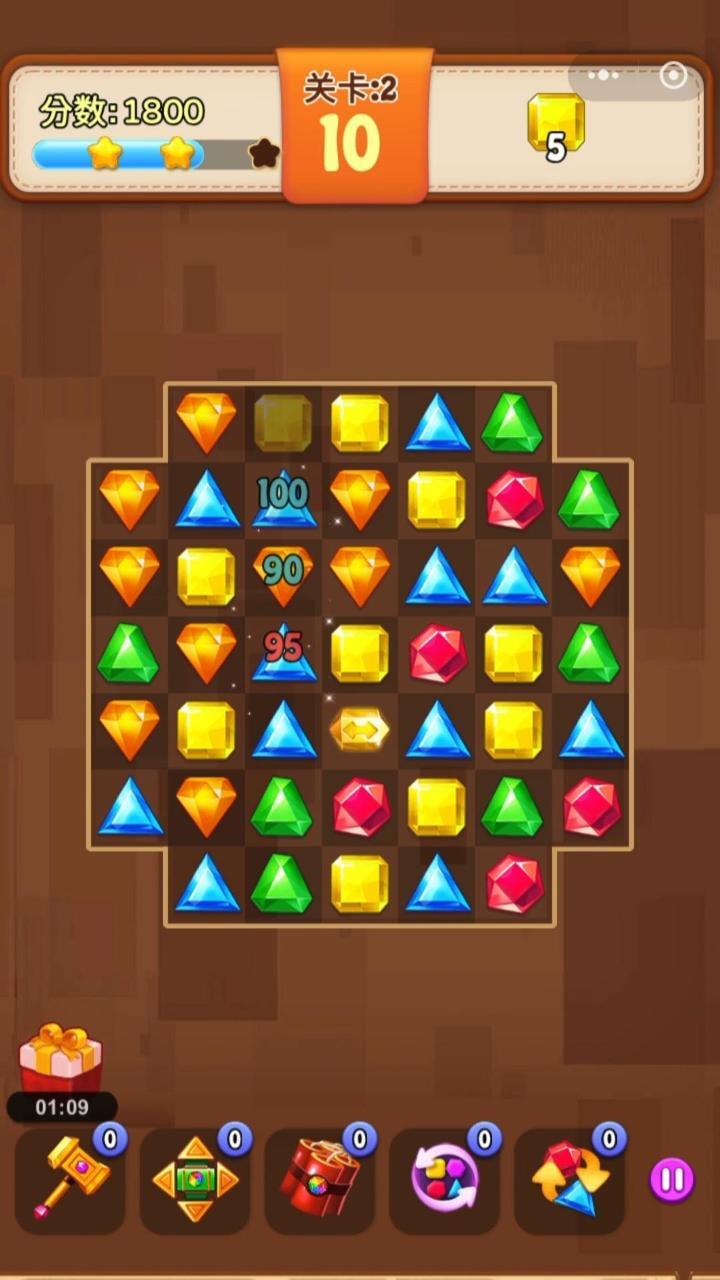Open the red gift box reward
720x1280 pixels.
pyautogui.click(x=60, y=1058)
